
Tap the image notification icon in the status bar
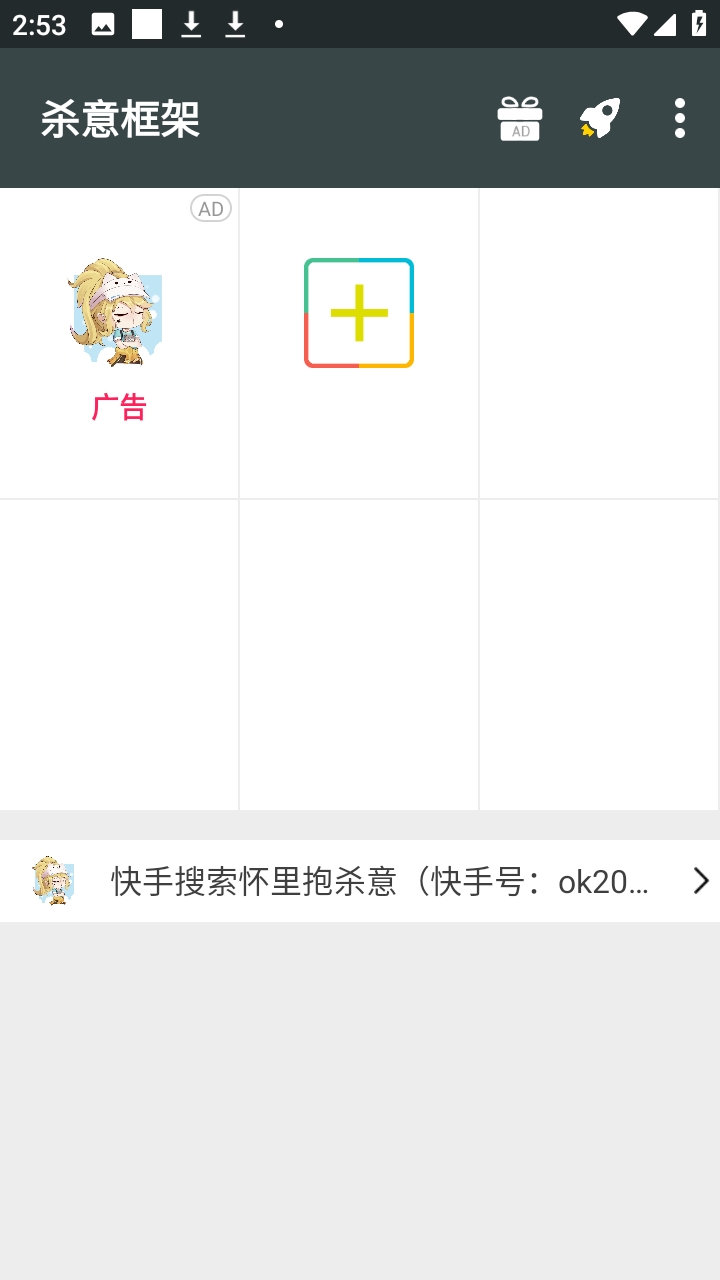tap(105, 24)
